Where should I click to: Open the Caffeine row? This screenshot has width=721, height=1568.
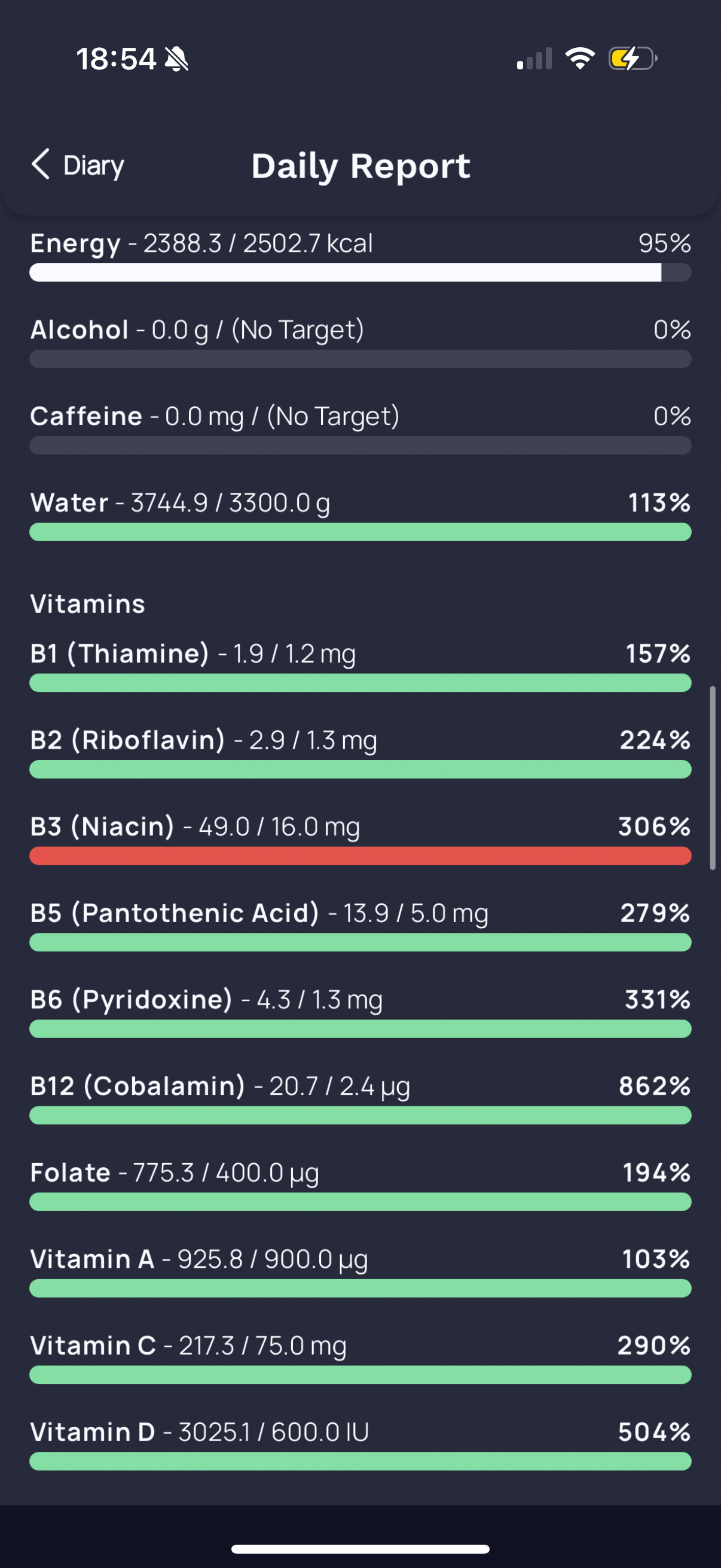click(359, 429)
